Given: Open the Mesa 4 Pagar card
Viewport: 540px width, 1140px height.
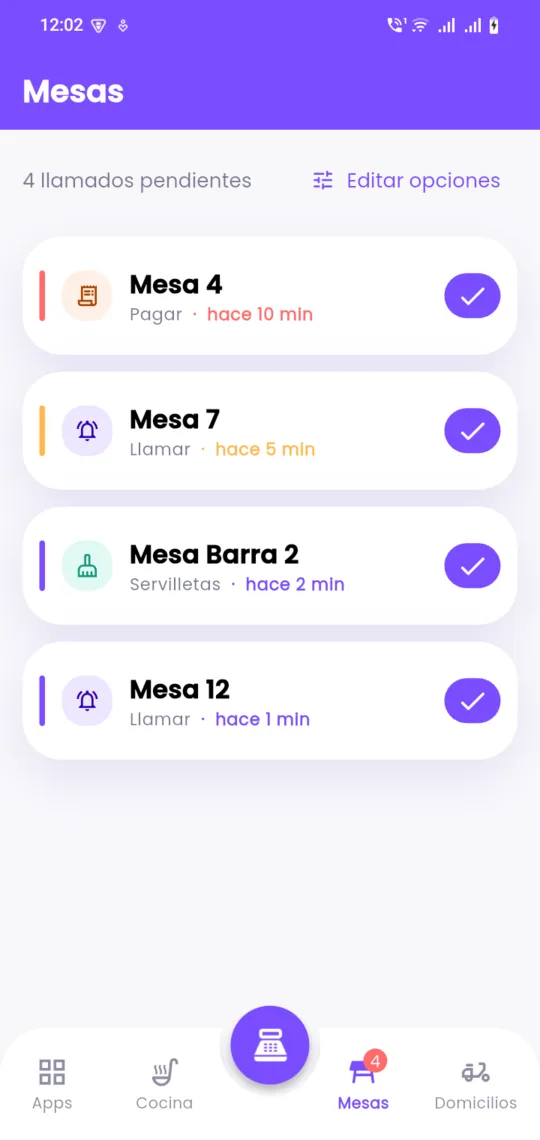Looking at the screenshot, I should 270,296.
